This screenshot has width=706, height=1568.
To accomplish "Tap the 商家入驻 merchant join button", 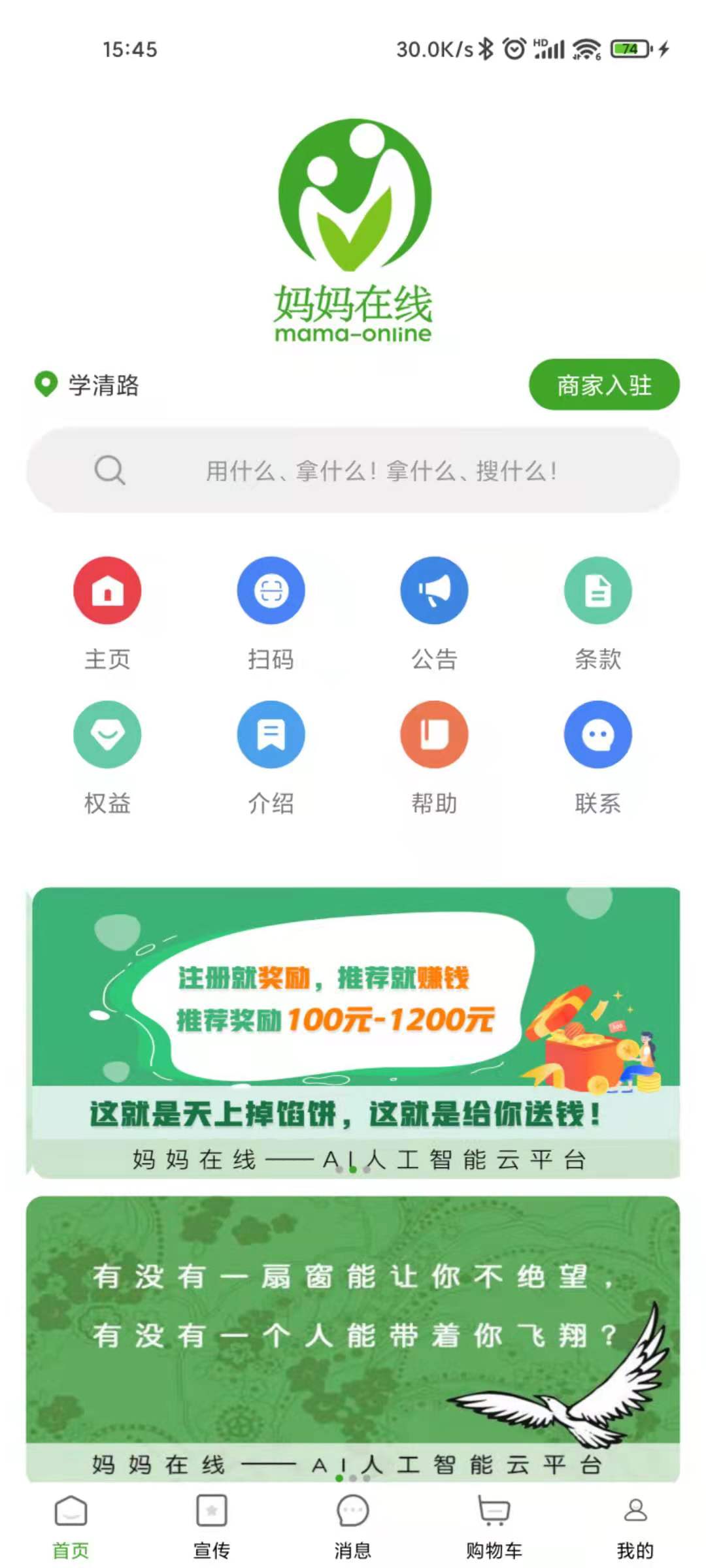I will click(x=603, y=385).
